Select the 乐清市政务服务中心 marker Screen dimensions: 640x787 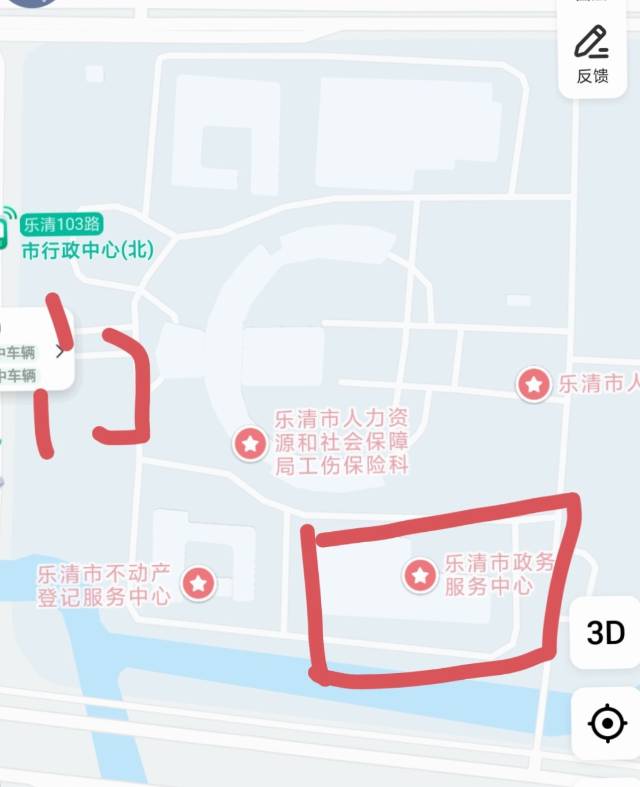coord(421,574)
